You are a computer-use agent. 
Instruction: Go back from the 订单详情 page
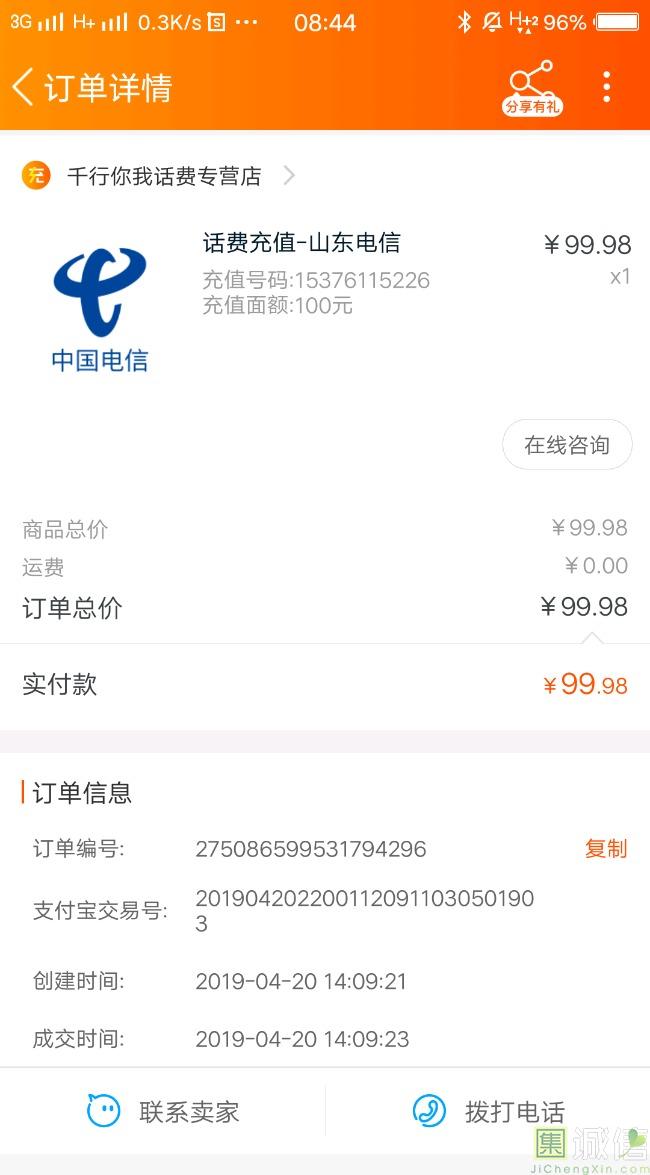tap(24, 87)
